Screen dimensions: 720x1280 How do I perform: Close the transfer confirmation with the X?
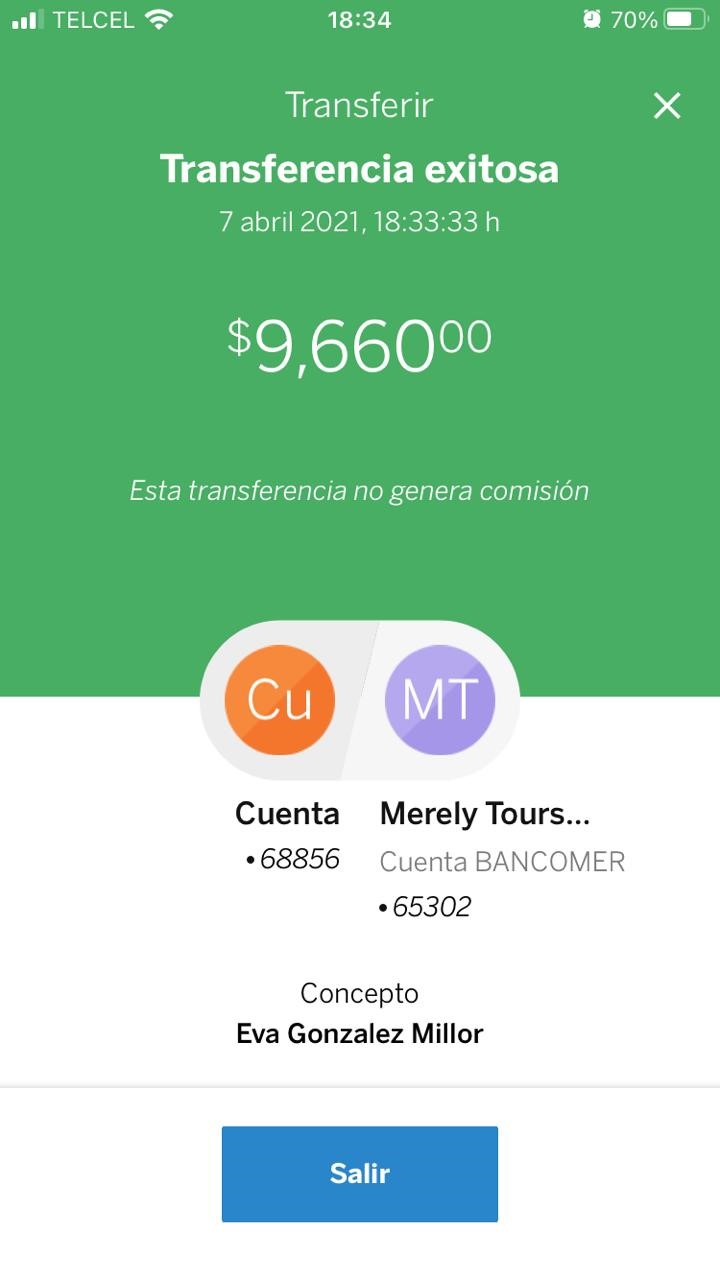tap(667, 106)
